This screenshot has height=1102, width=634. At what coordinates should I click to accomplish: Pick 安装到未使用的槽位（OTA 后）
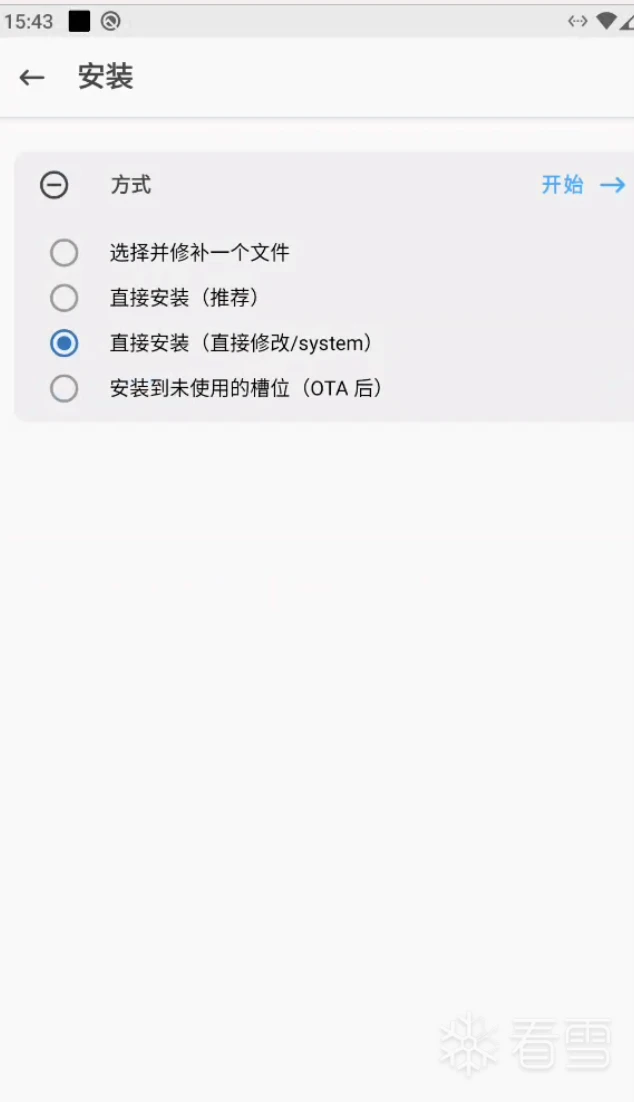(64, 388)
